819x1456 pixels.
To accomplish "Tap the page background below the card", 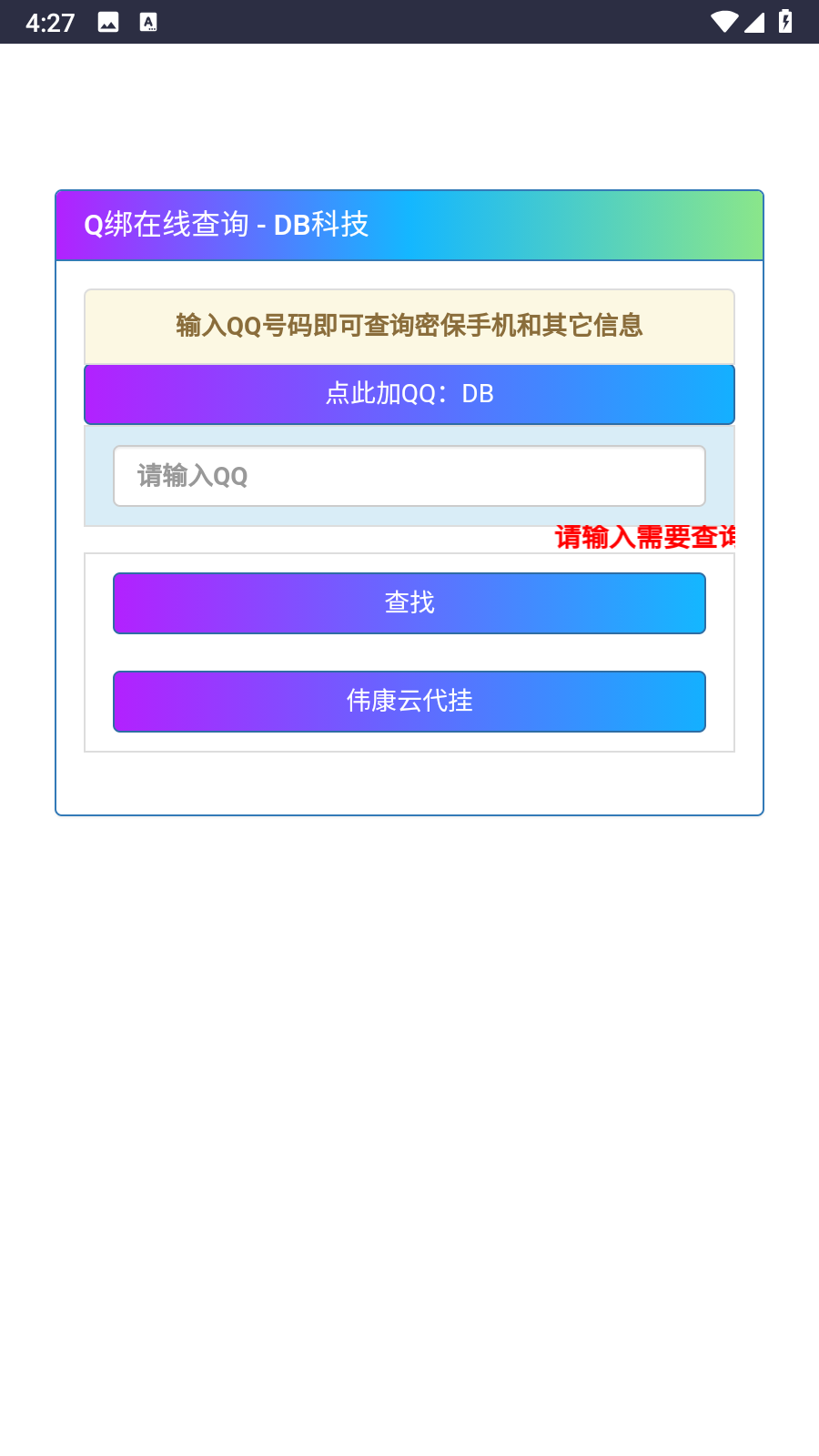I will tap(409, 1092).
